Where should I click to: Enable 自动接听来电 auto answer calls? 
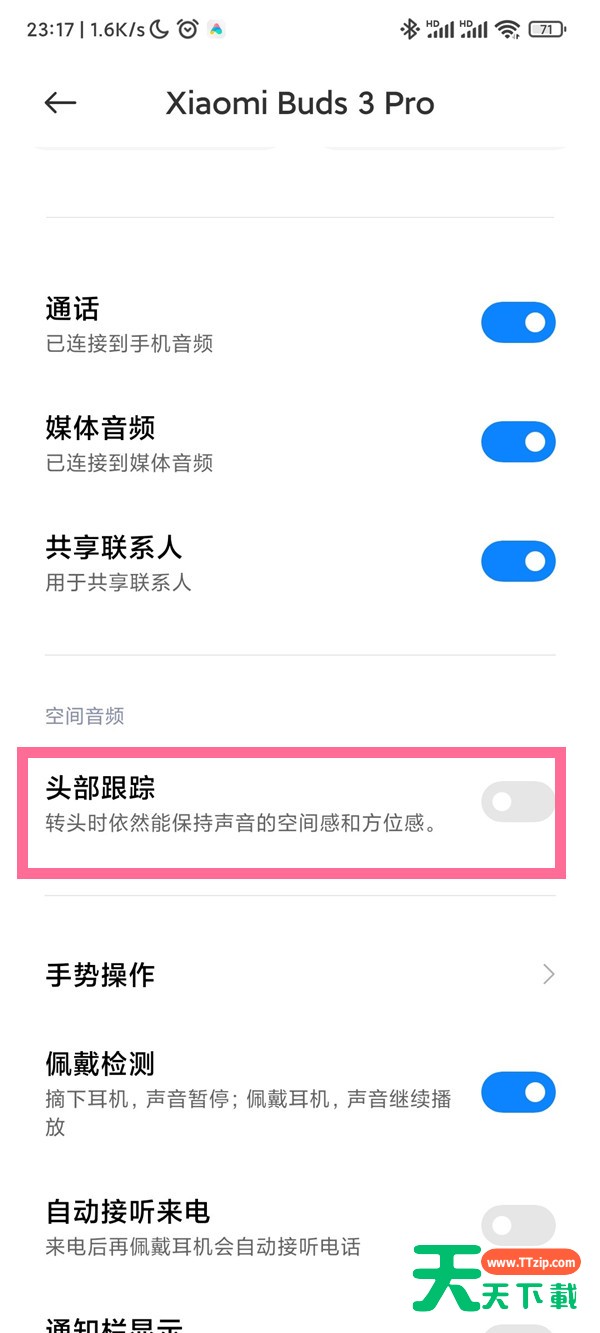tap(518, 1226)
